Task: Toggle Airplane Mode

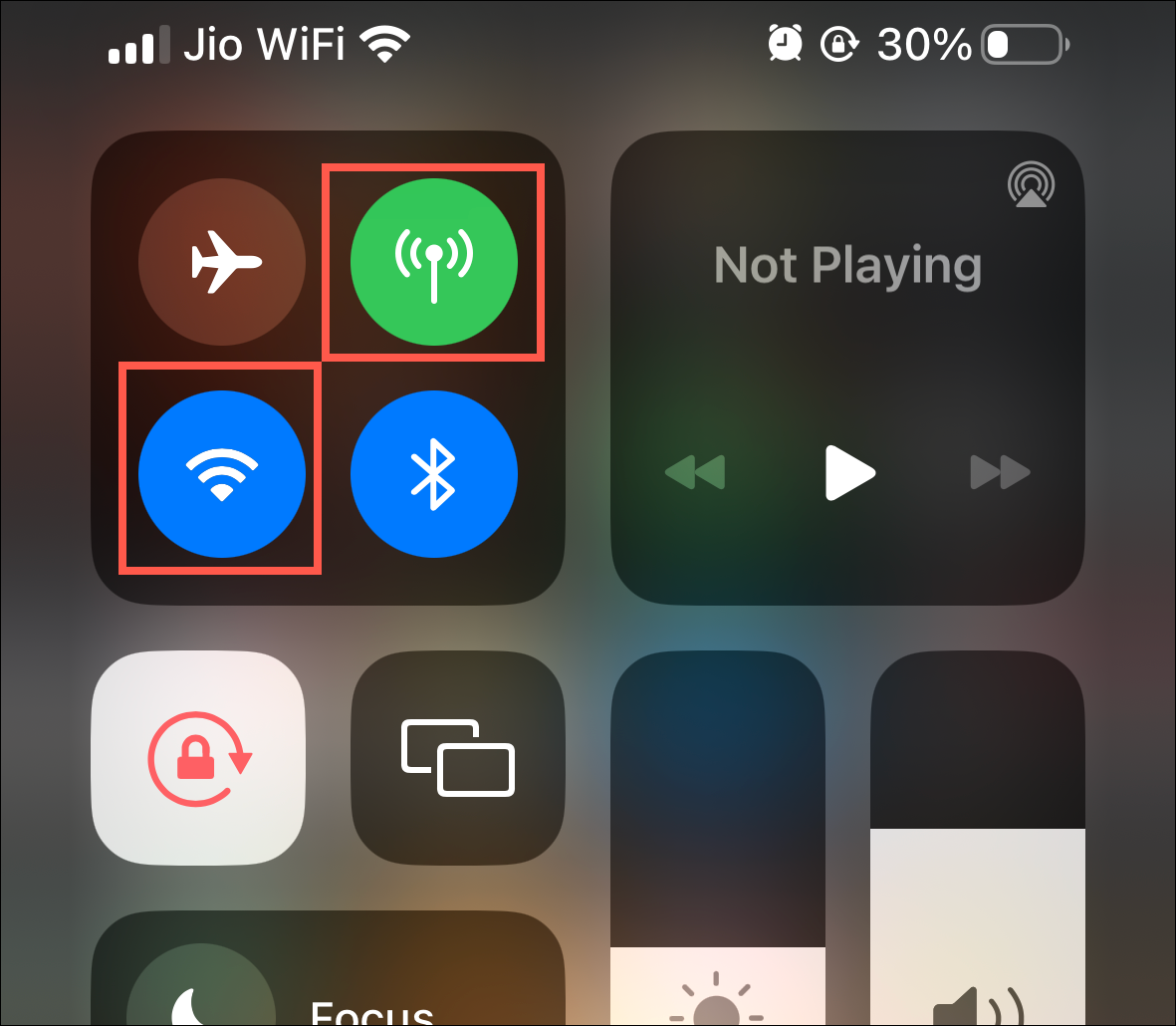Action: click(222, 262)
